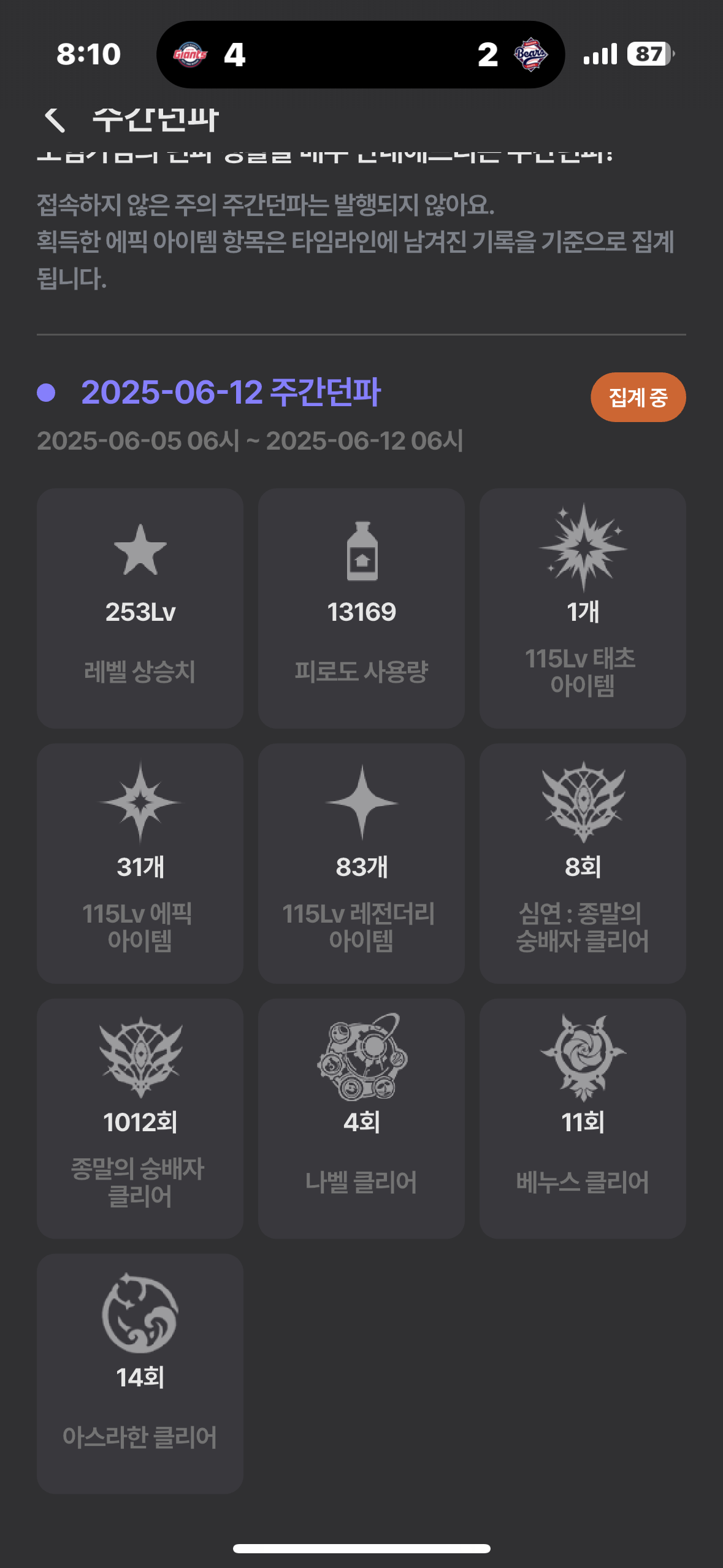Go back from the 주간던파 page
This screenshot has height=1568, width=723.
55,120
